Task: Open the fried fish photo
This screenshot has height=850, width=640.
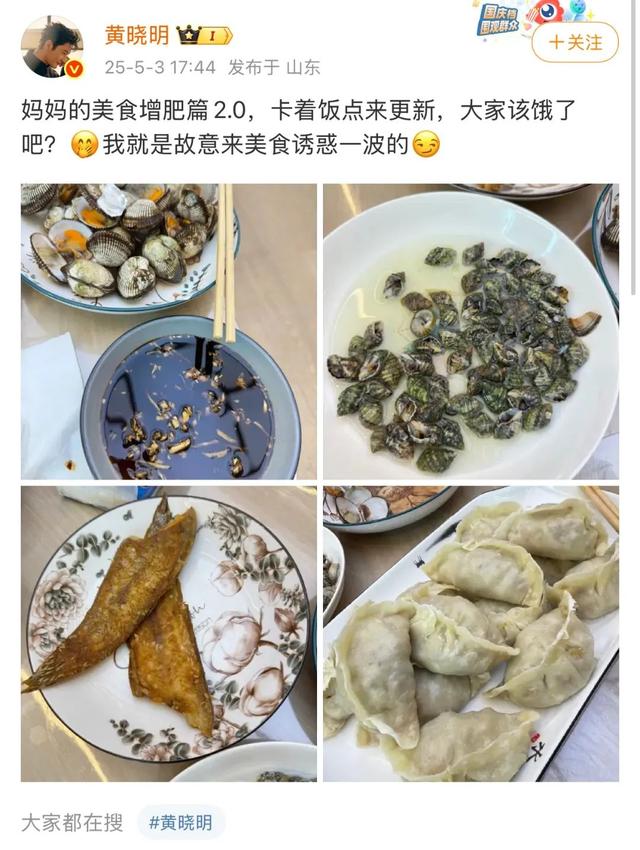Action: point(168,633)
